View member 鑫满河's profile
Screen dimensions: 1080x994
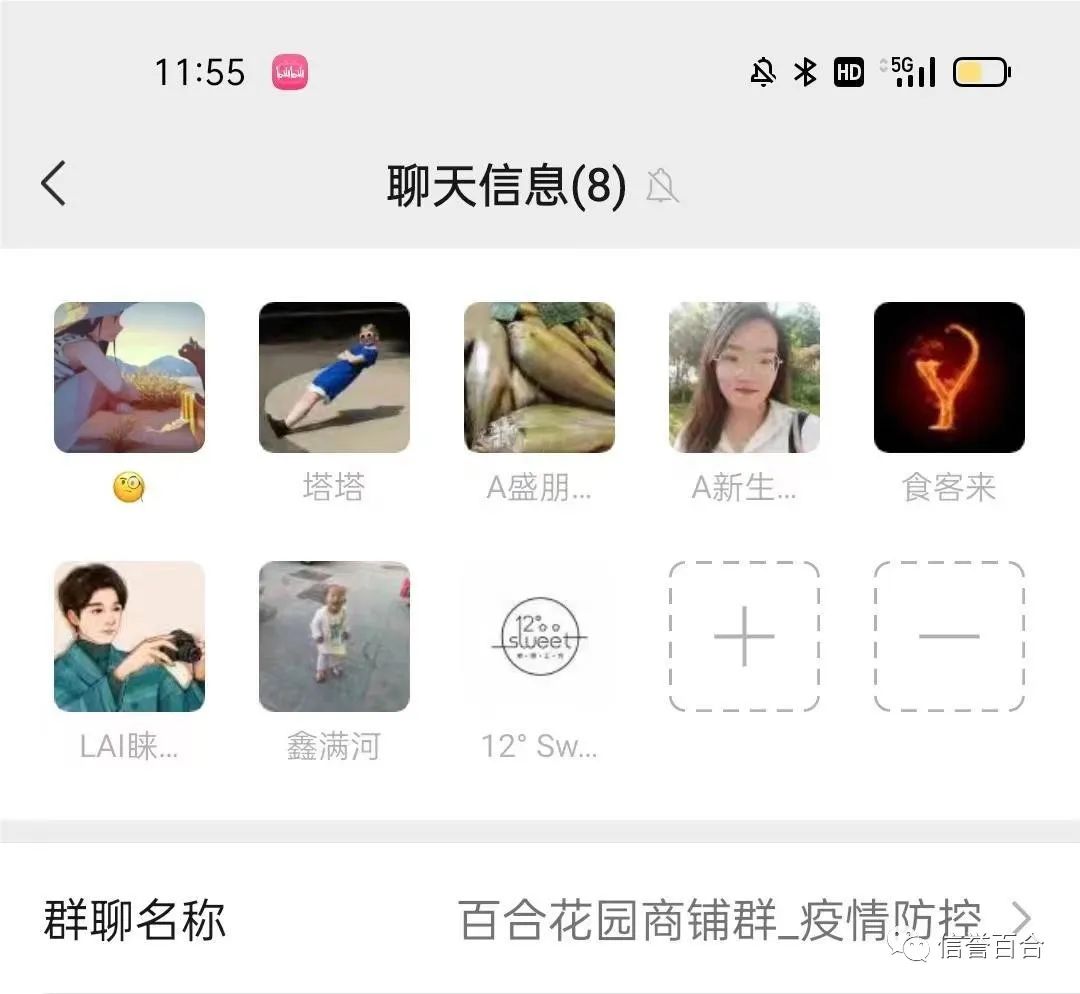[334, 637]
